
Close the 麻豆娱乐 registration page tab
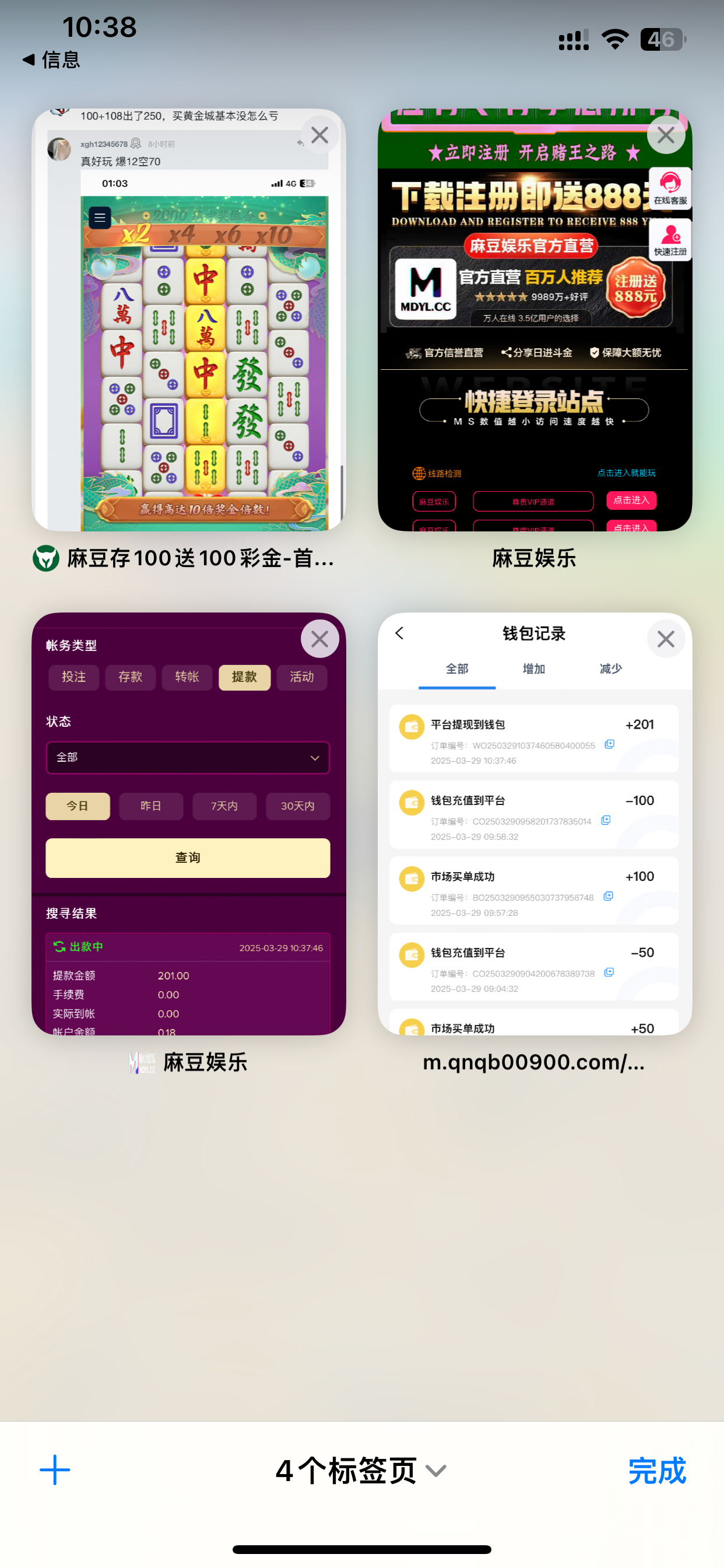click(x=666, y=135)
